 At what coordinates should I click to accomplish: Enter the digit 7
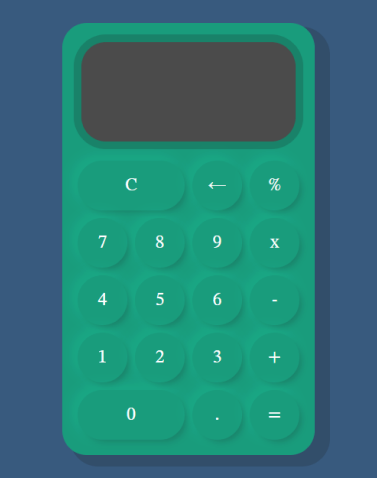pyautogui.click(x=102, y=243)
